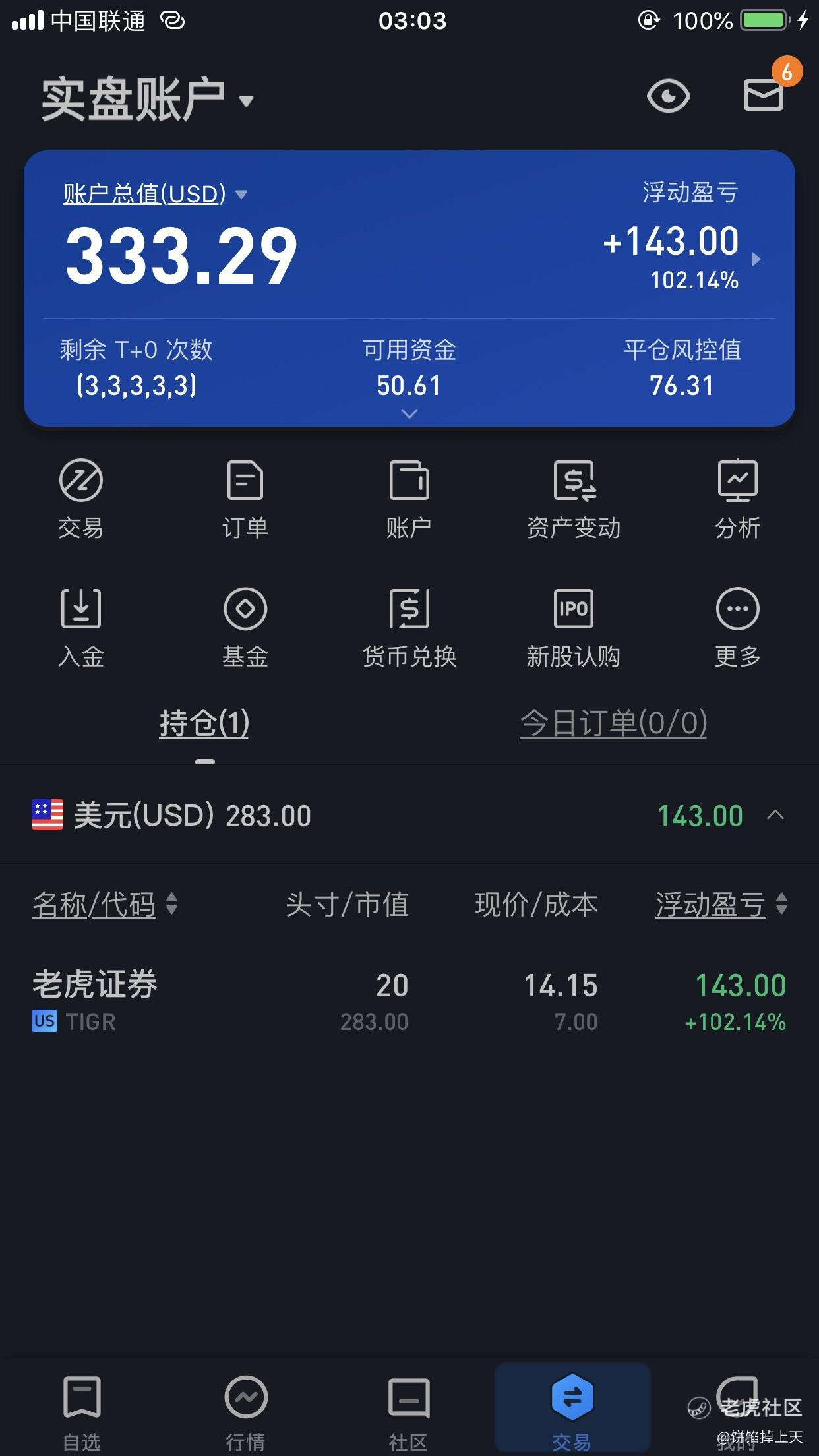Image resolution: width=819 pixels, height=1456 pixels.
Task: Open 货币兑换 currency exchange
Action: pyautogui.click(x=409, y=628)
